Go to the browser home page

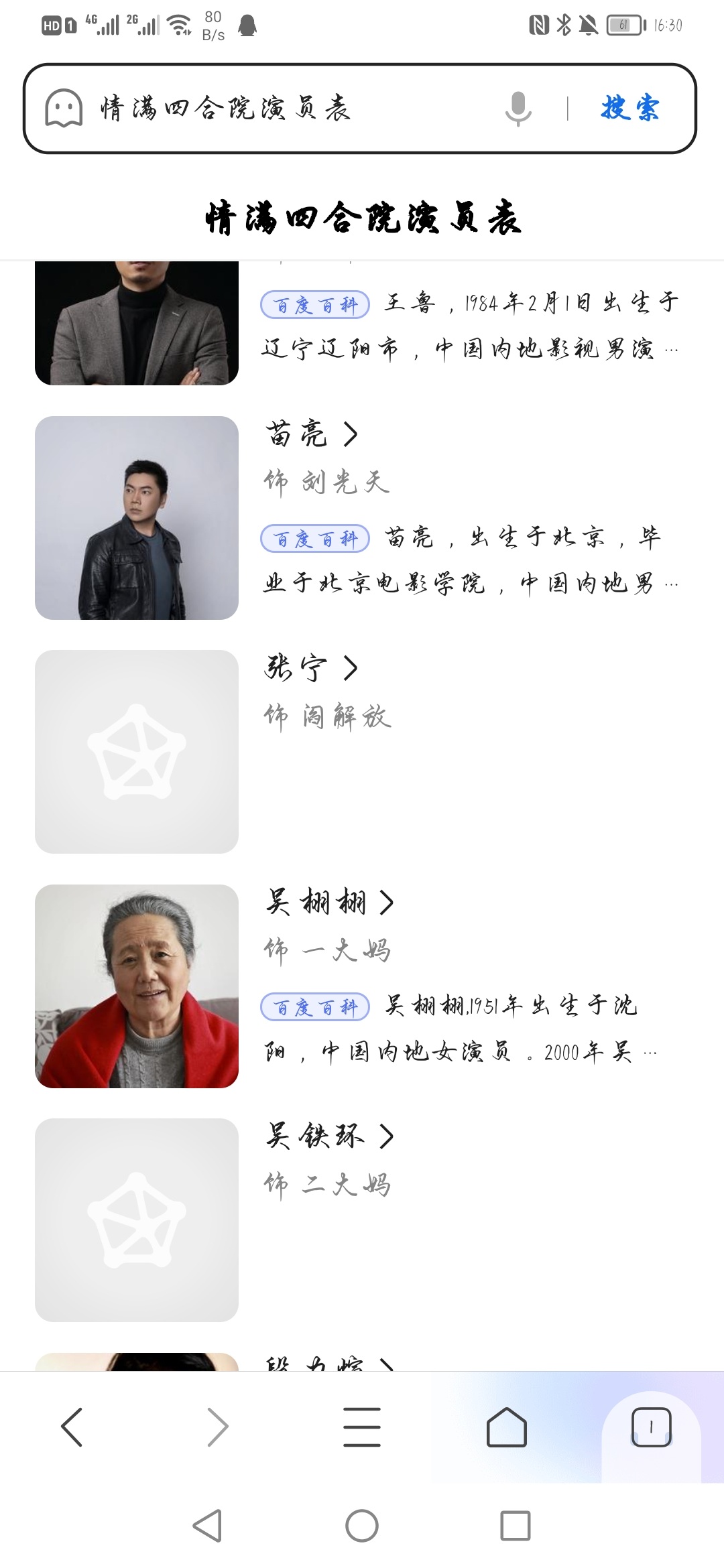(507, 1427)
